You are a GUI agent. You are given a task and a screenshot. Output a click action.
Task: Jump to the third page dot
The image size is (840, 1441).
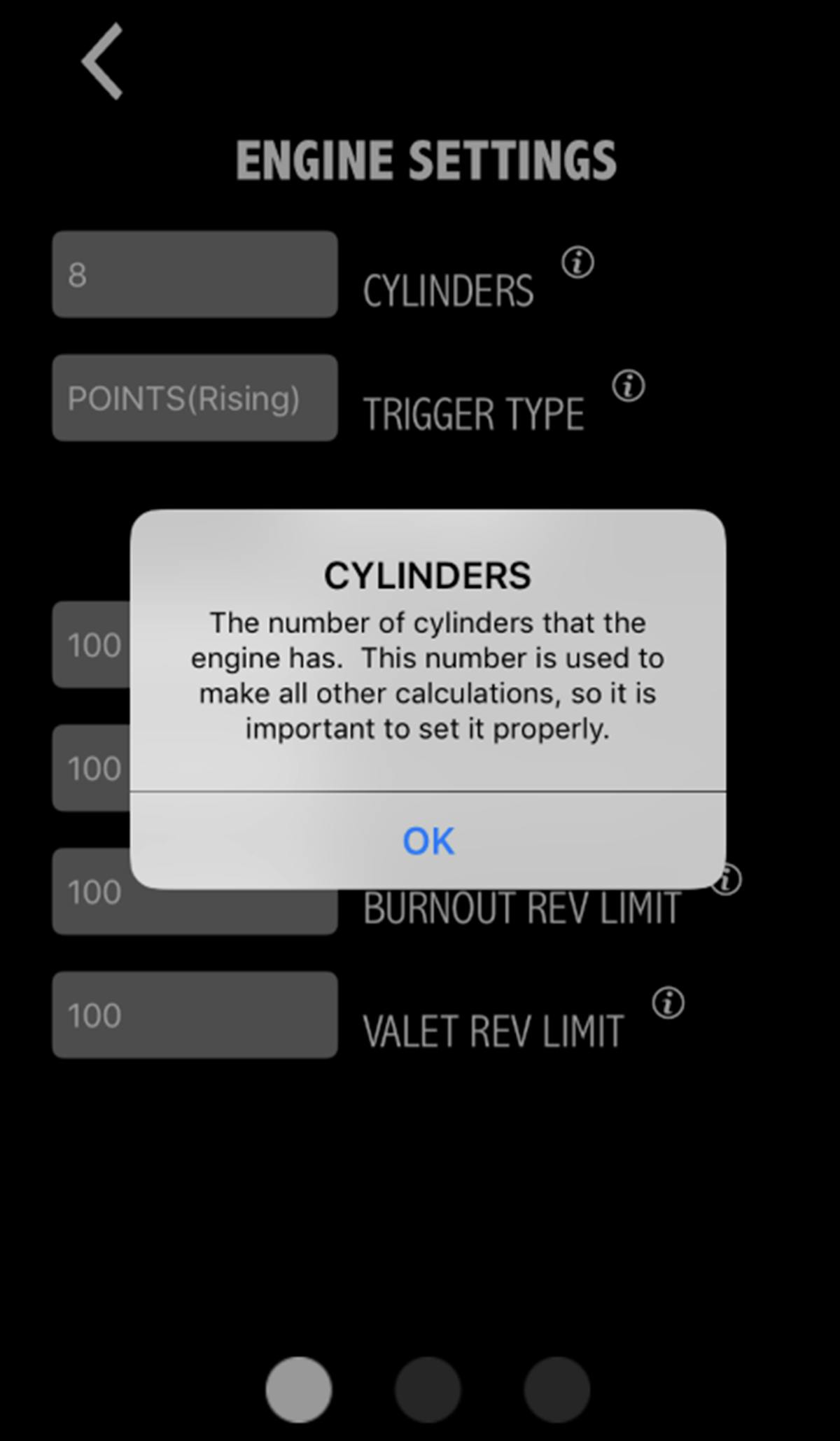556,1389
